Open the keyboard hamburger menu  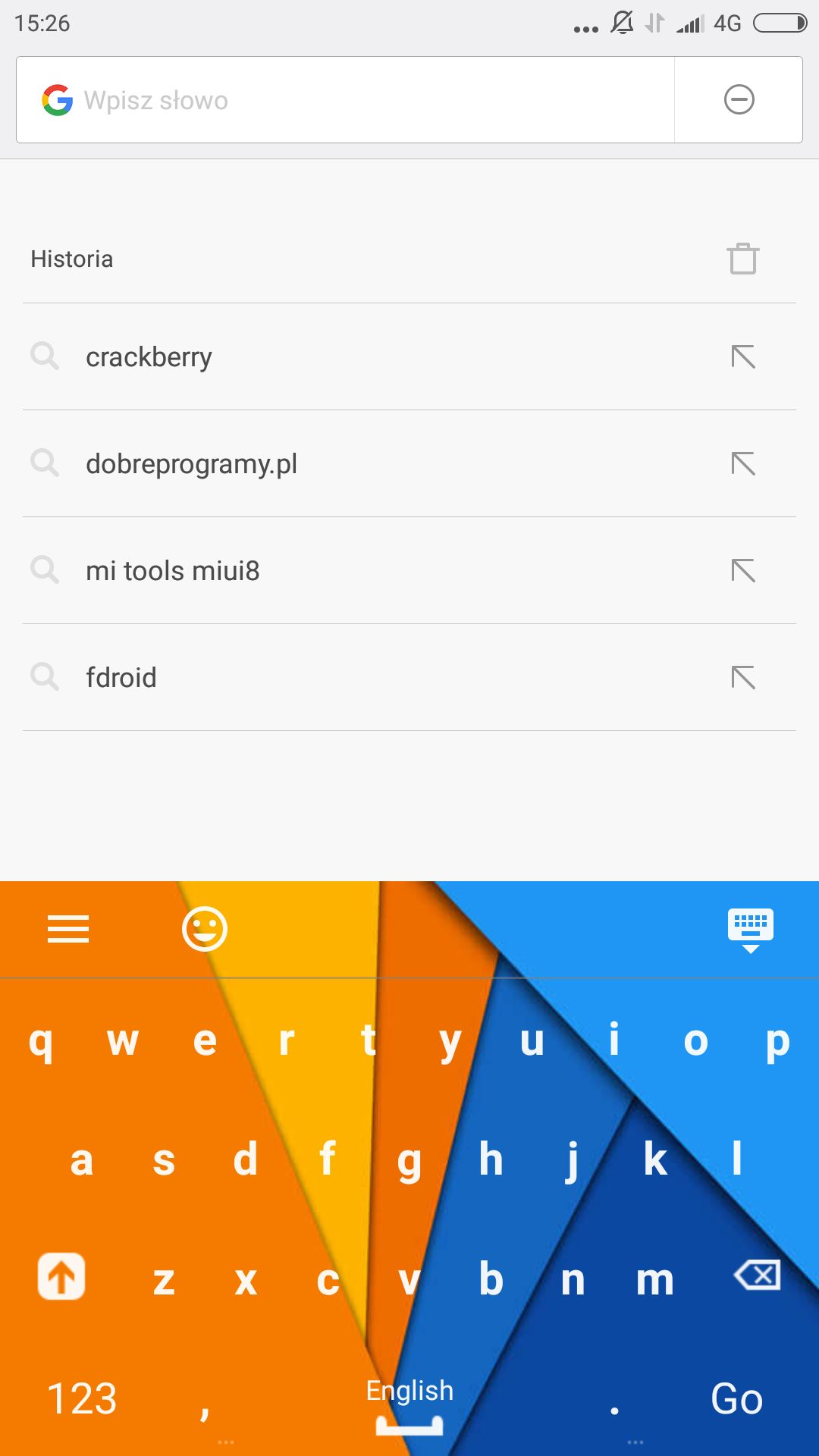[68, 929]
